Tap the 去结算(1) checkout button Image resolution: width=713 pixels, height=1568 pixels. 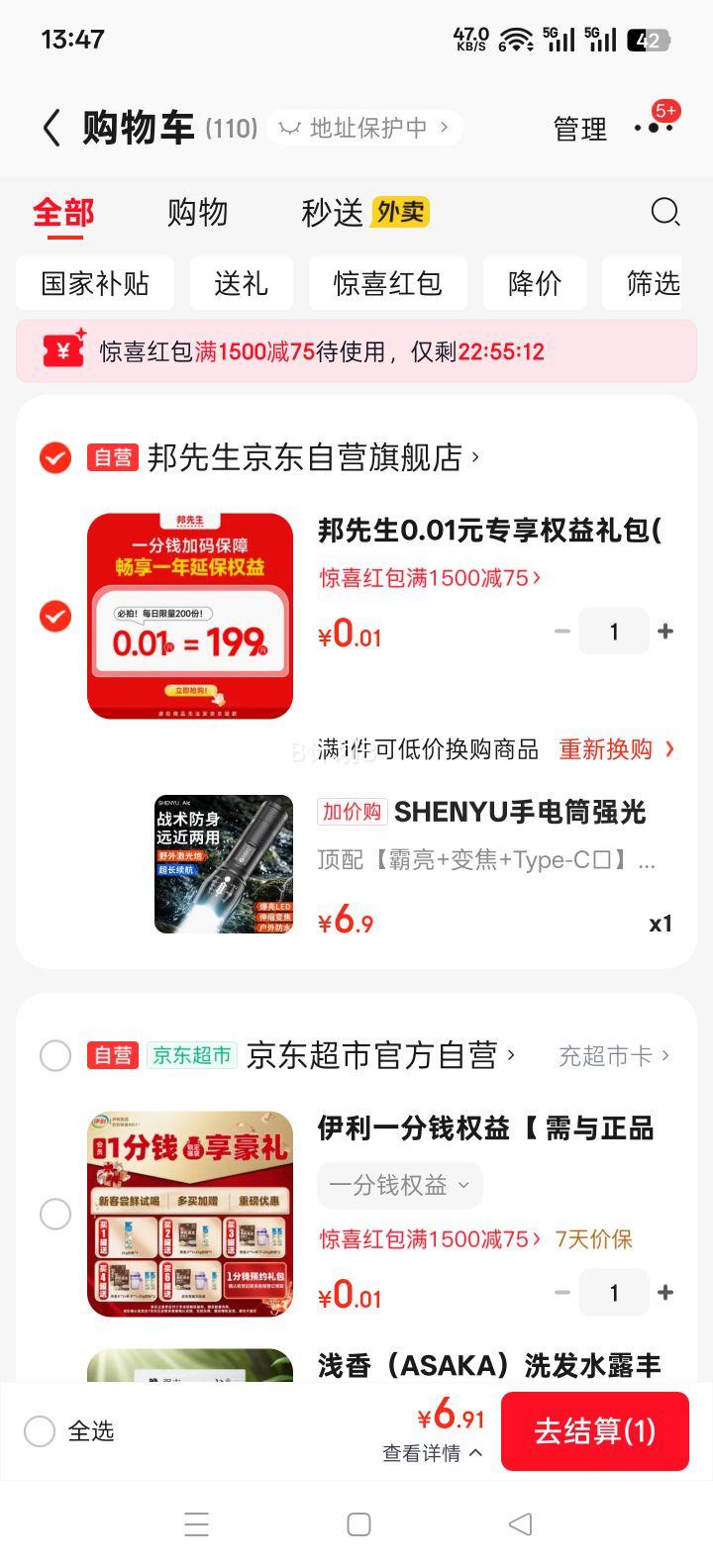pos(595,1430)
